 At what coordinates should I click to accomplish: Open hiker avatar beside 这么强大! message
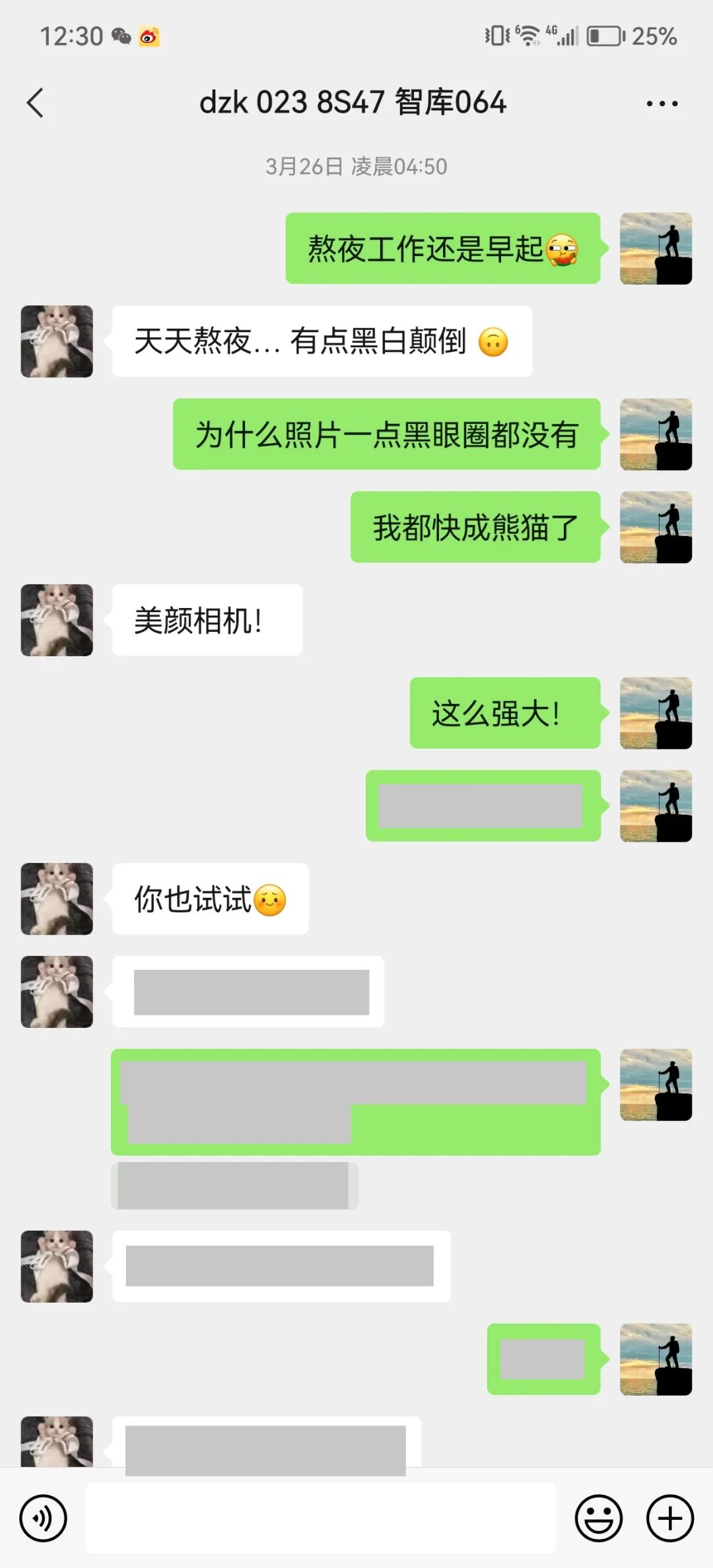[656, 713]
